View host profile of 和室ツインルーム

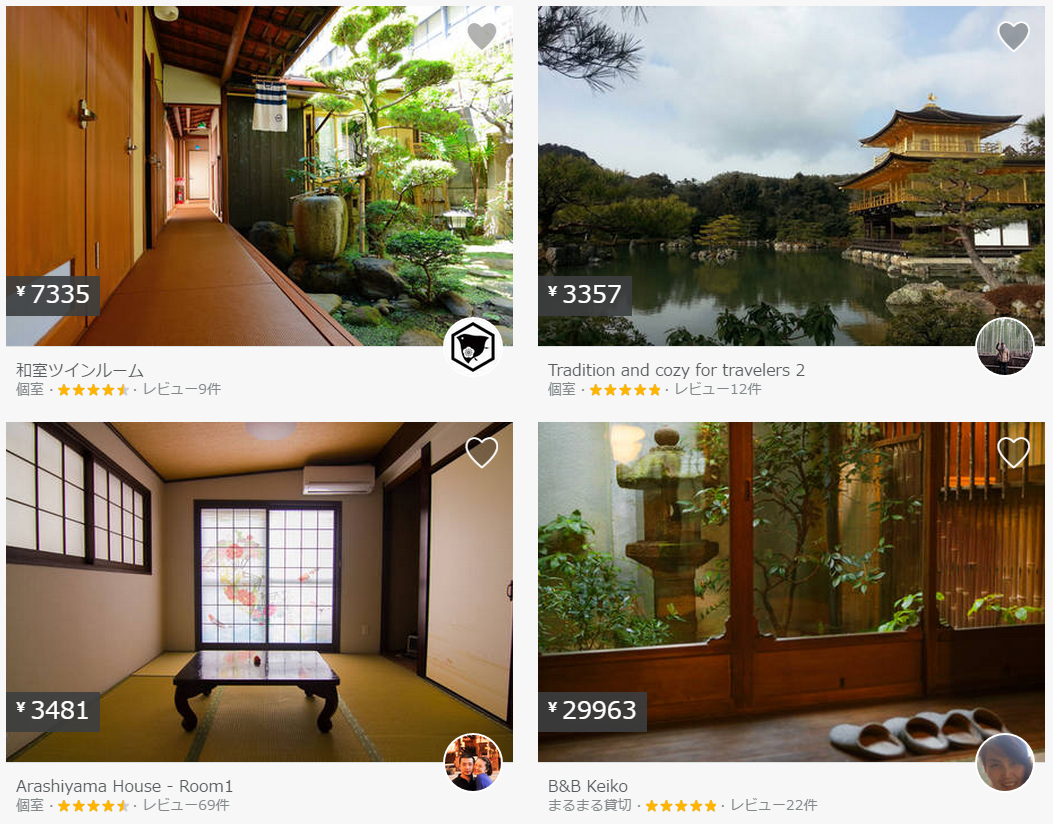pyautogui.click(x=473, y=347)
